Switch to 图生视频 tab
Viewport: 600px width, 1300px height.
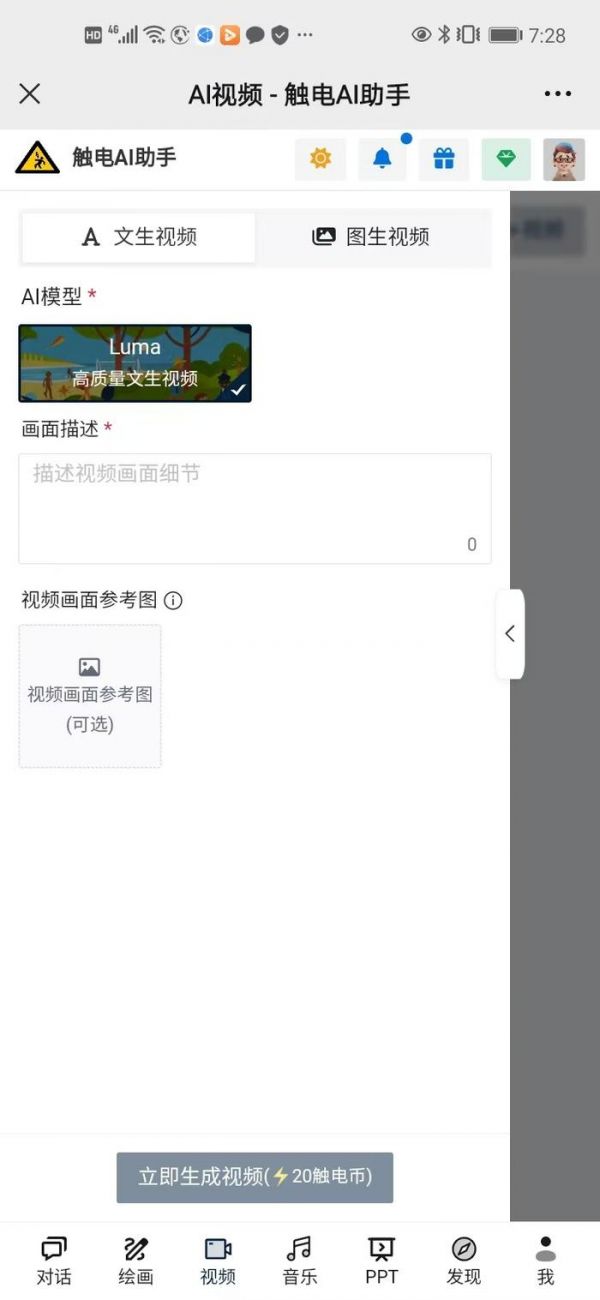coord(372,237)
